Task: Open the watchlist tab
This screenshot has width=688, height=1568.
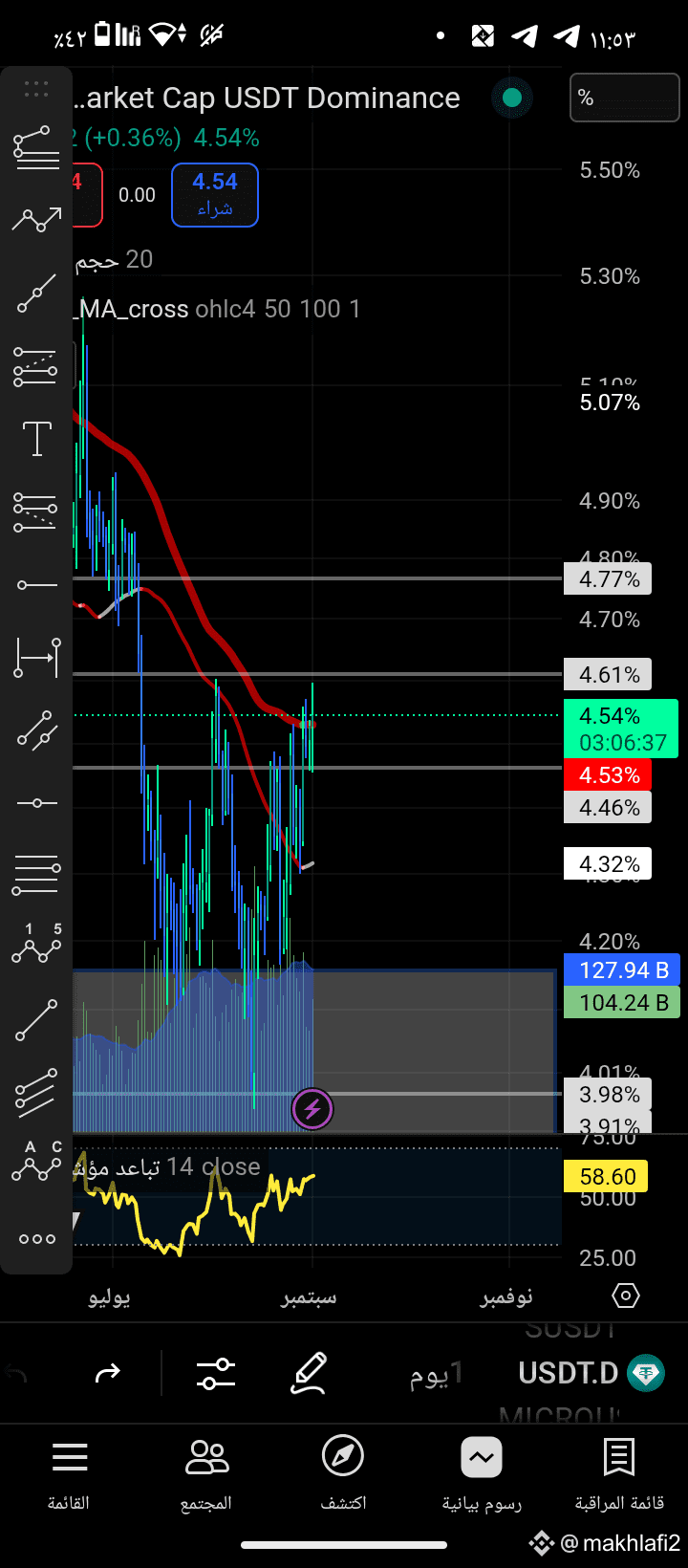Action: tap(619, 1473)
